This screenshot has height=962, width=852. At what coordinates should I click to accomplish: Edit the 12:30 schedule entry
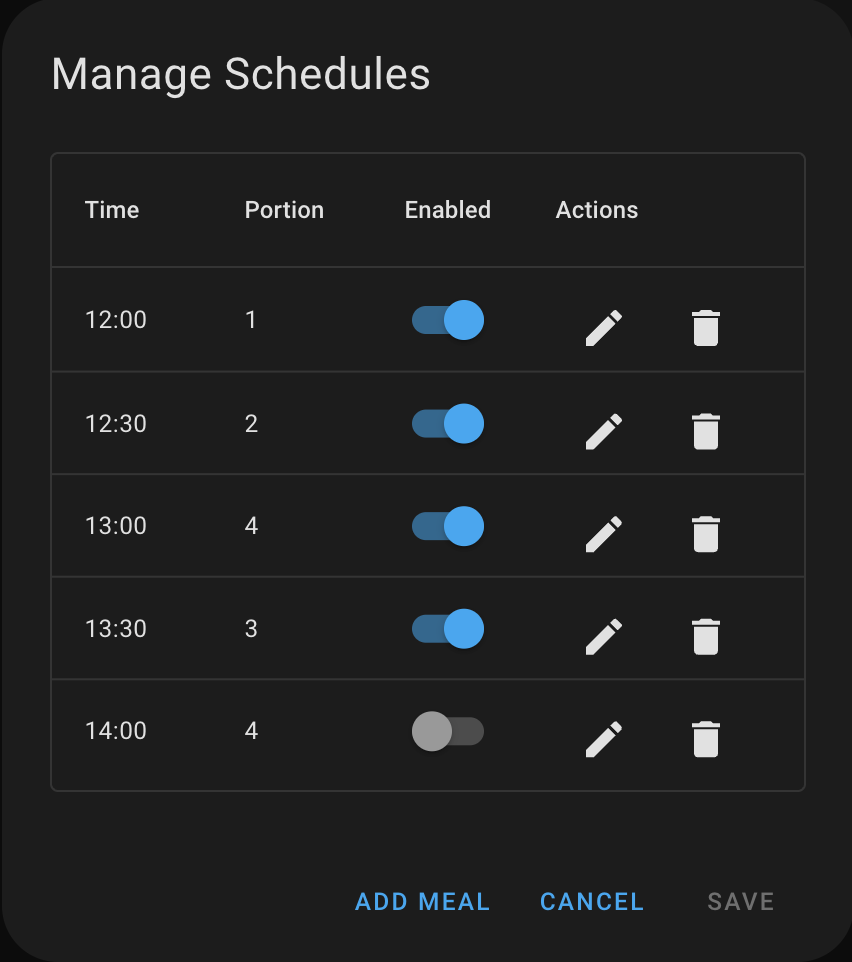tap(603, 431)
